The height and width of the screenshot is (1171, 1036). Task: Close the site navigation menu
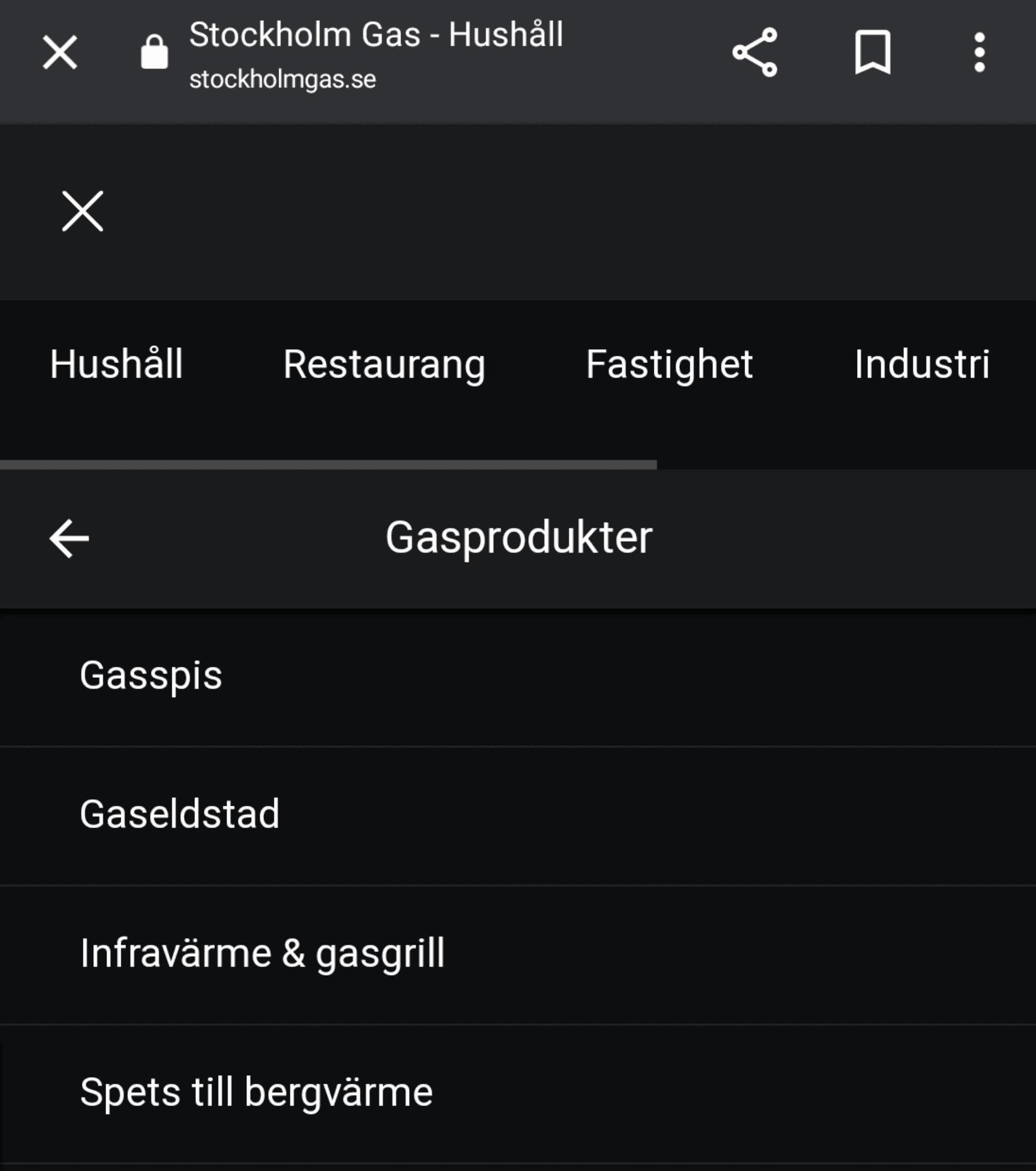point(83,211)
